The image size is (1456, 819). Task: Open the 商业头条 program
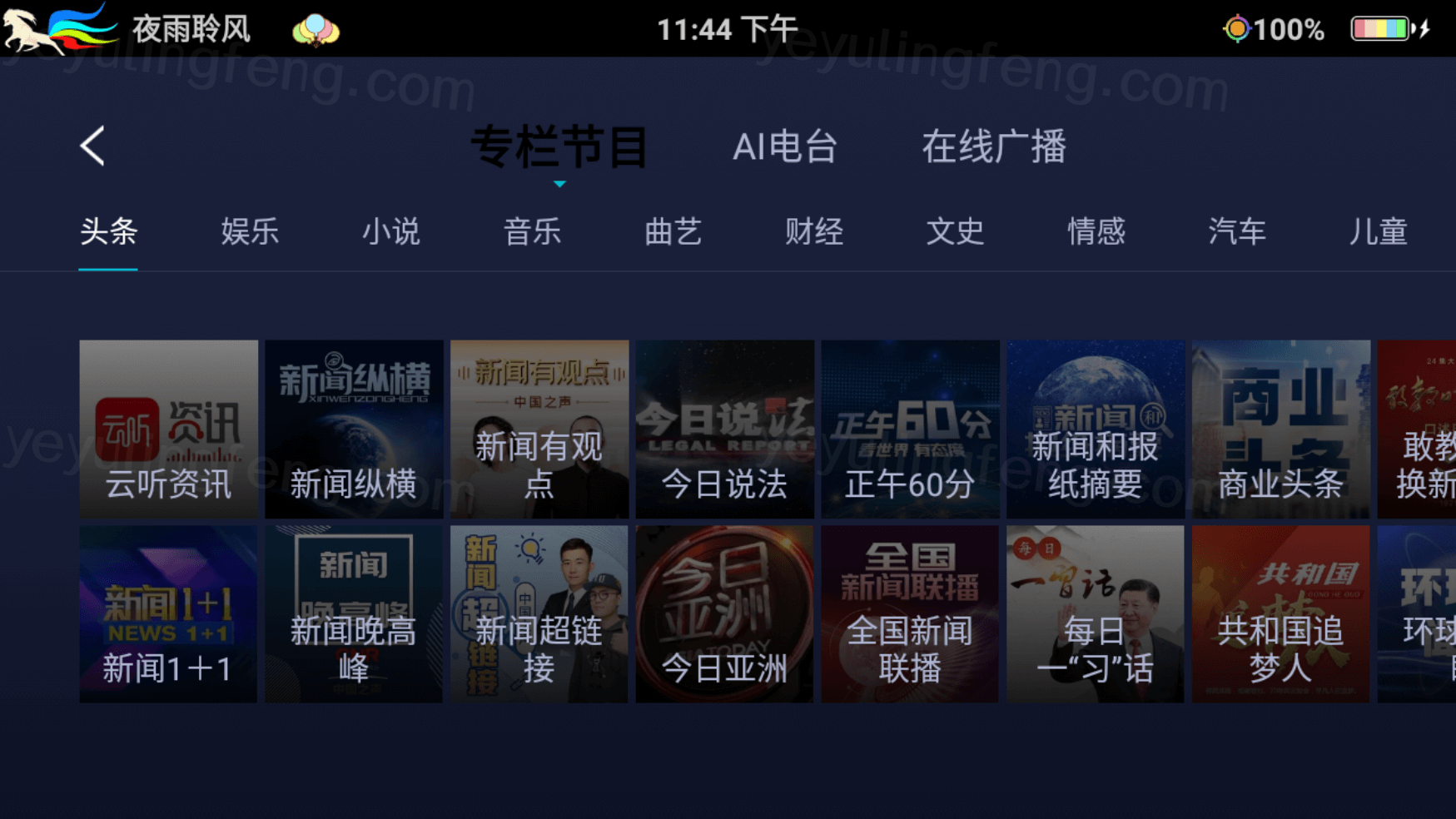[1280, 429]
